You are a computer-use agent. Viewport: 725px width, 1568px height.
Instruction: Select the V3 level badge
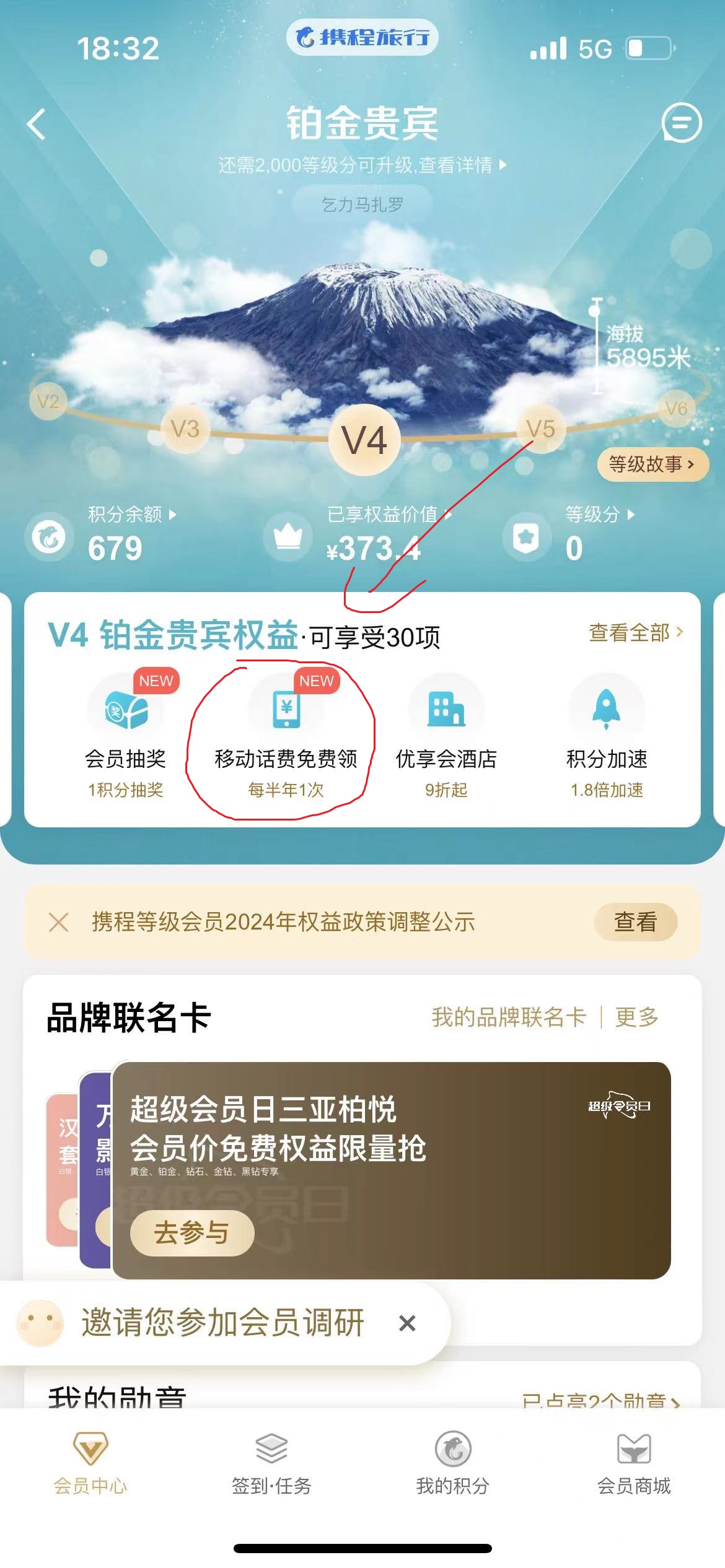(x=185, y=429)
